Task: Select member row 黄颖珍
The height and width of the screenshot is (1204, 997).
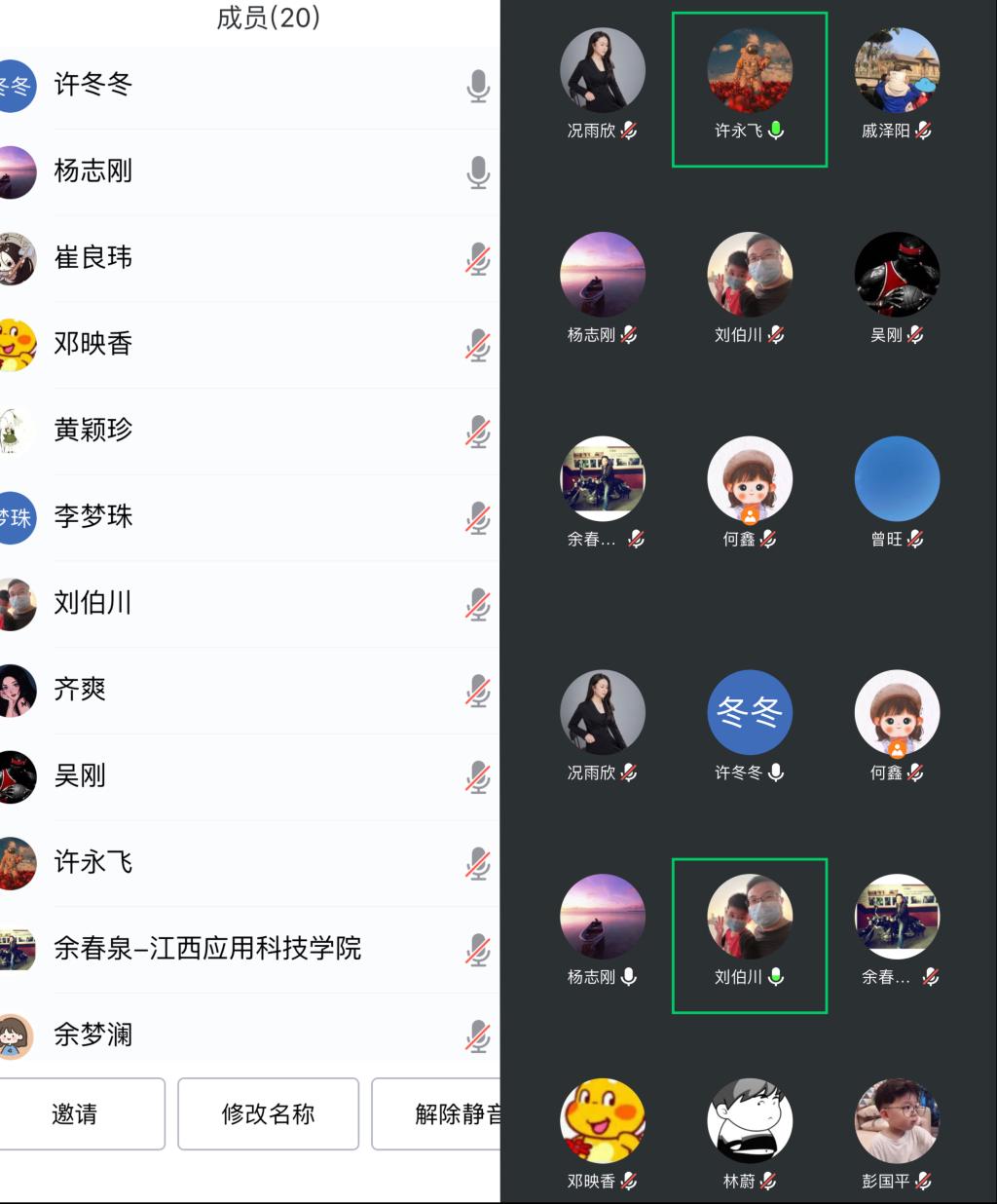Action: coord(249,431)
